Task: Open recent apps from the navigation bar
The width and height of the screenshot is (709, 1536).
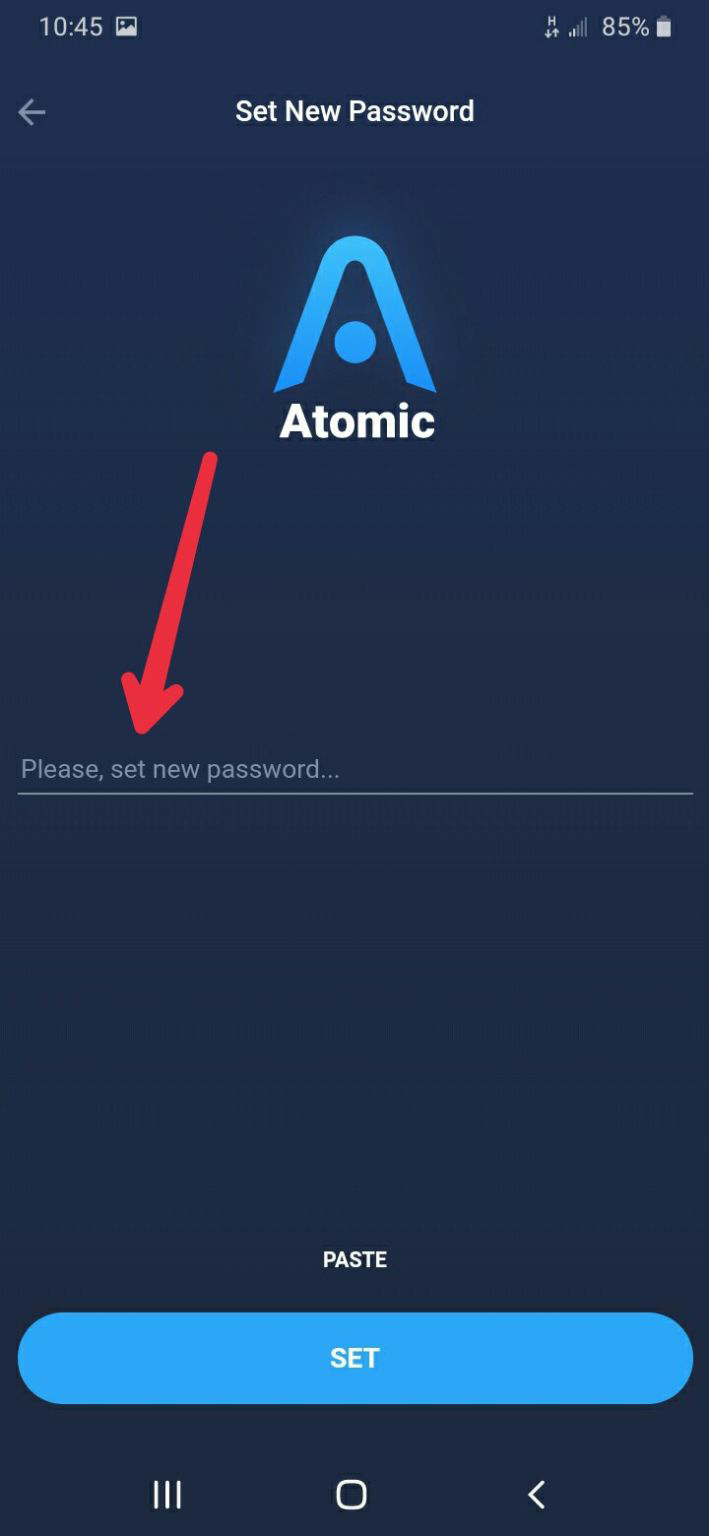Action: click(167, 1495)
